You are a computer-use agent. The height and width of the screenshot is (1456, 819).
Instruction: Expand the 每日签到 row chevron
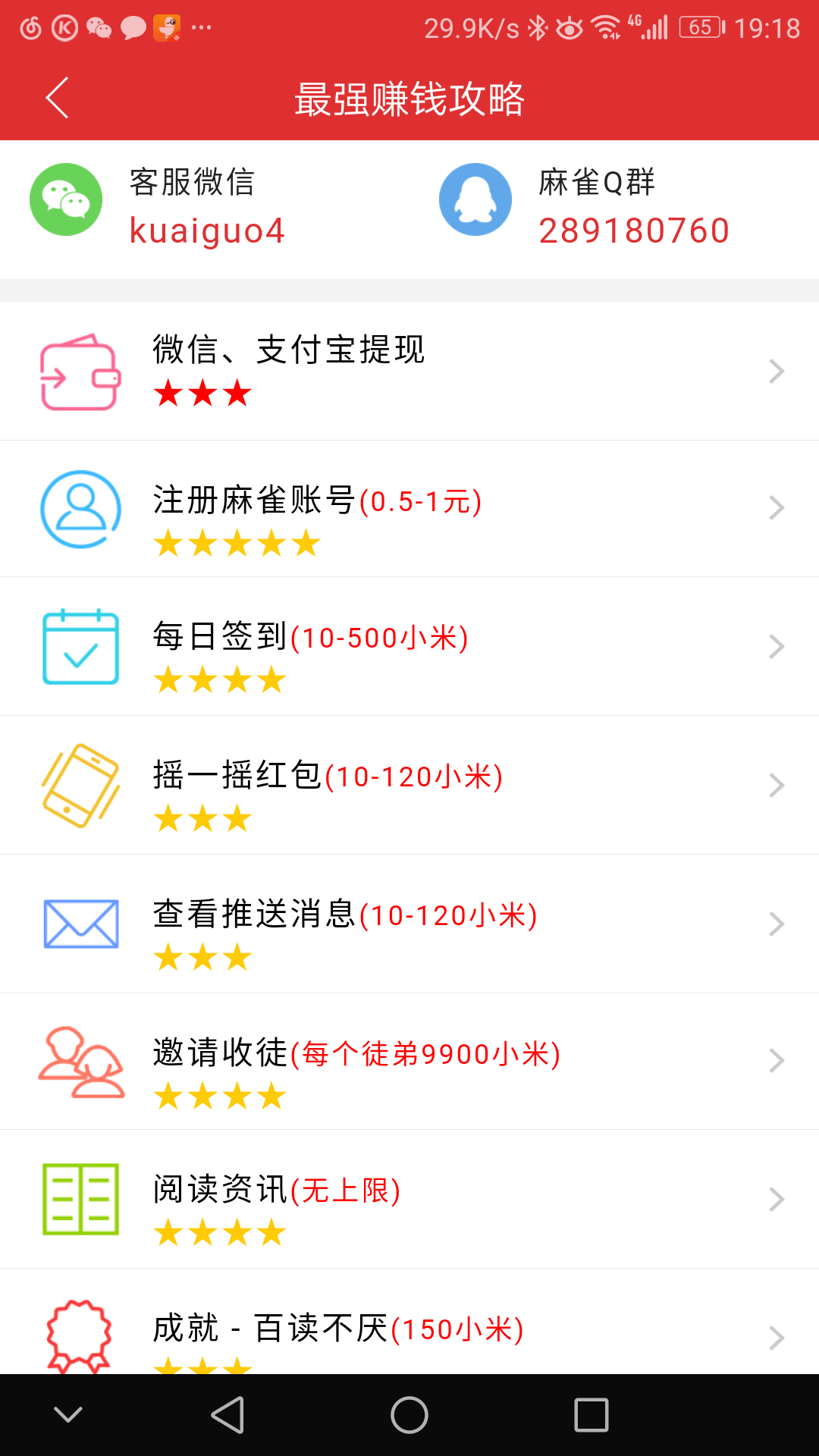pos(775,646)
